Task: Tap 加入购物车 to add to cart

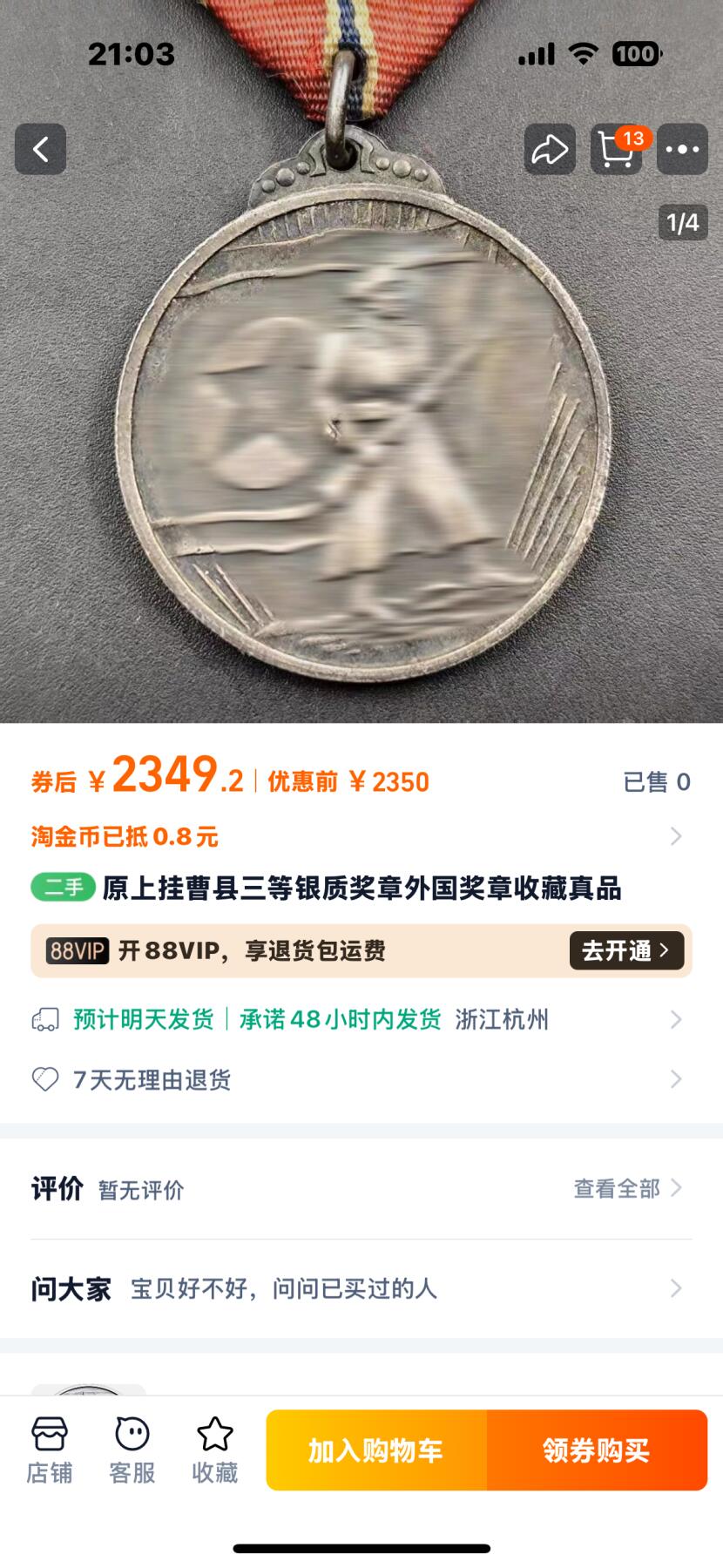Action: (x=376, y=1450)
